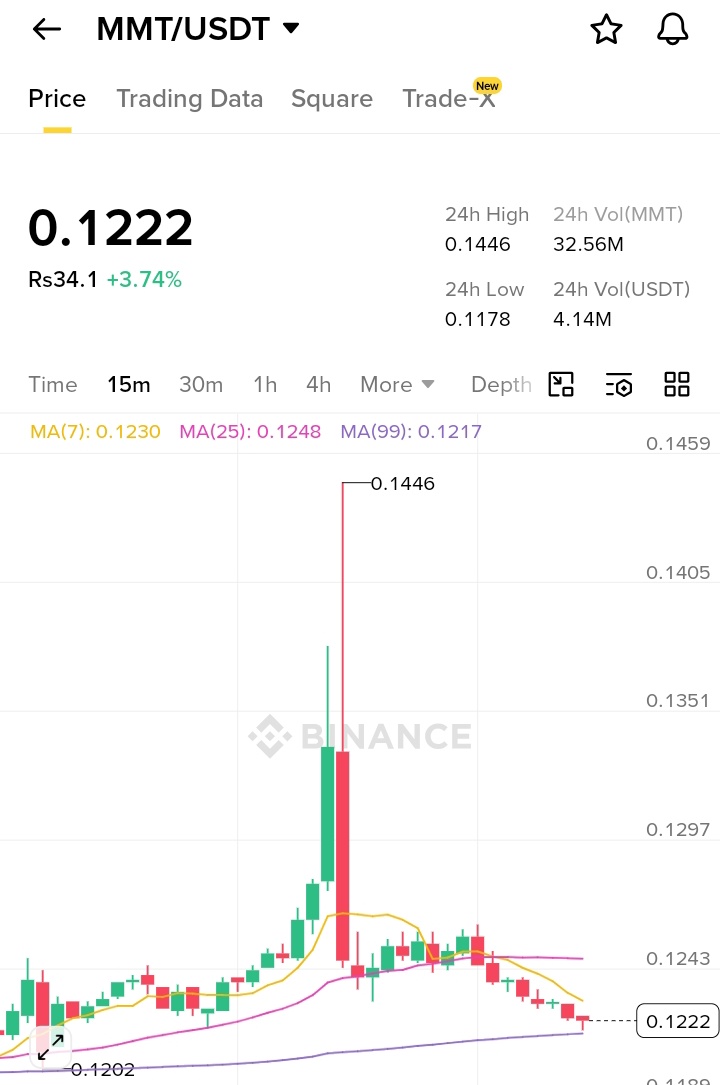720x1085 pixels.
Task: Set a price alert with the bell
Action: click(x=673, y=30)
